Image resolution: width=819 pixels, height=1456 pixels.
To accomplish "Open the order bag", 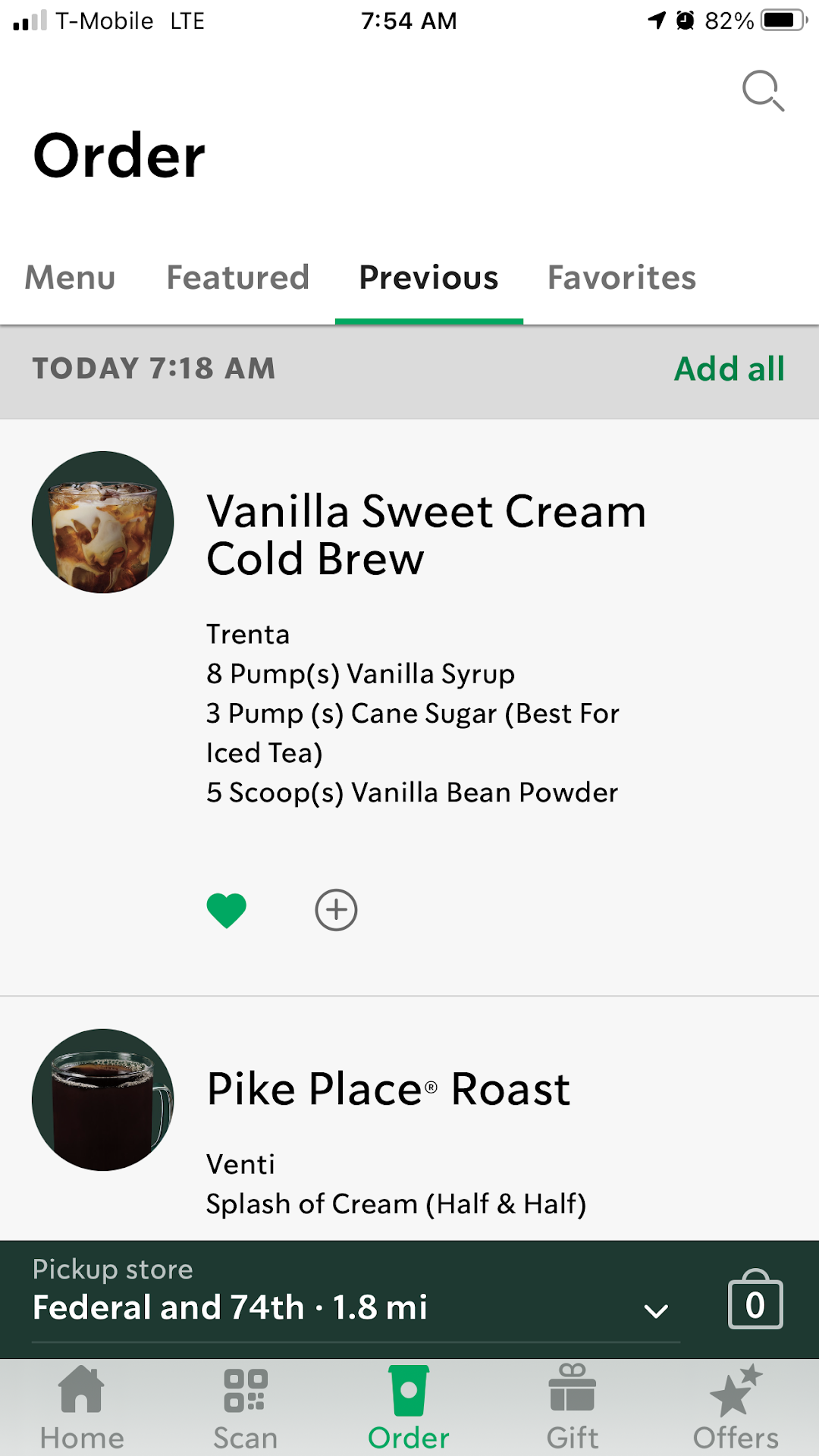I will click(x=755, y=1302).
